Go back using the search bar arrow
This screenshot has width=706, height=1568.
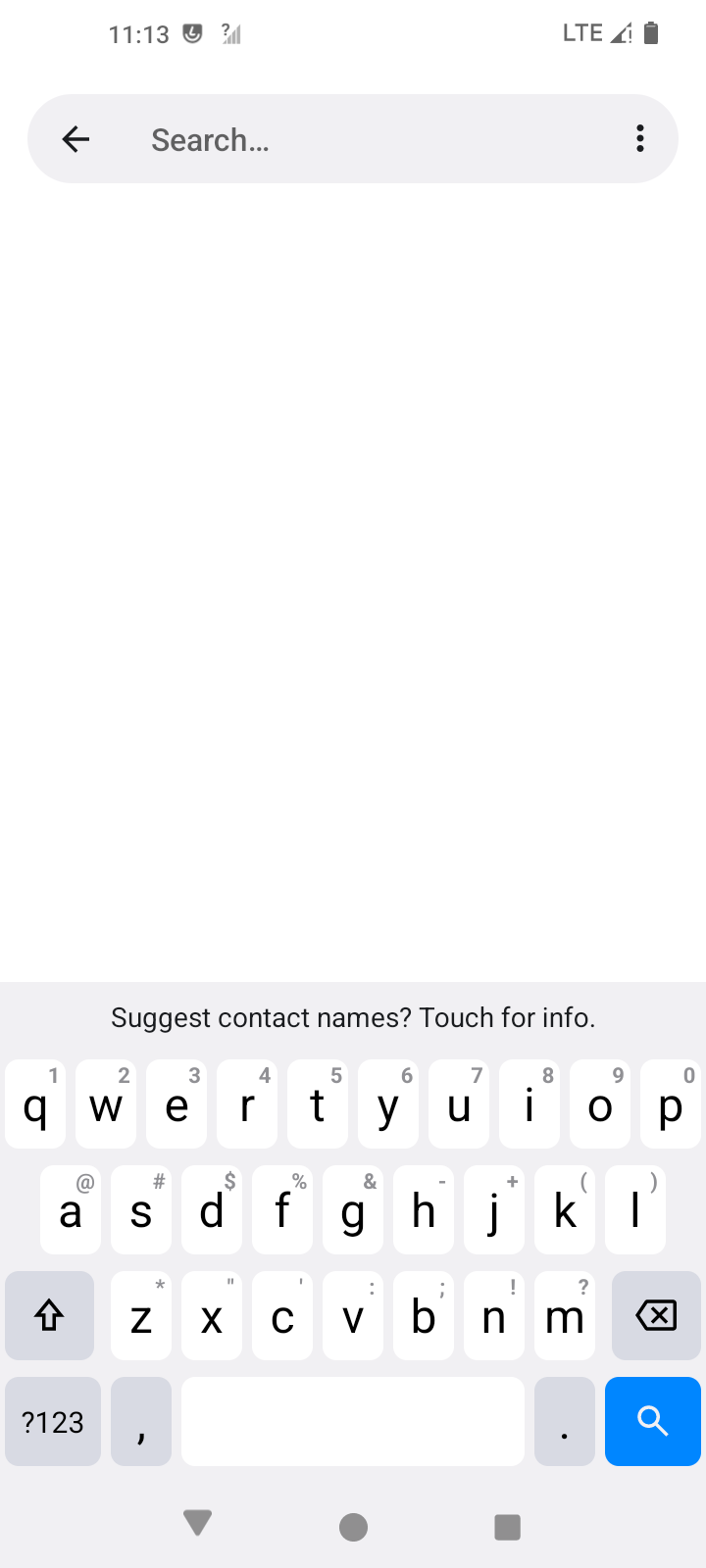[76, 139]
